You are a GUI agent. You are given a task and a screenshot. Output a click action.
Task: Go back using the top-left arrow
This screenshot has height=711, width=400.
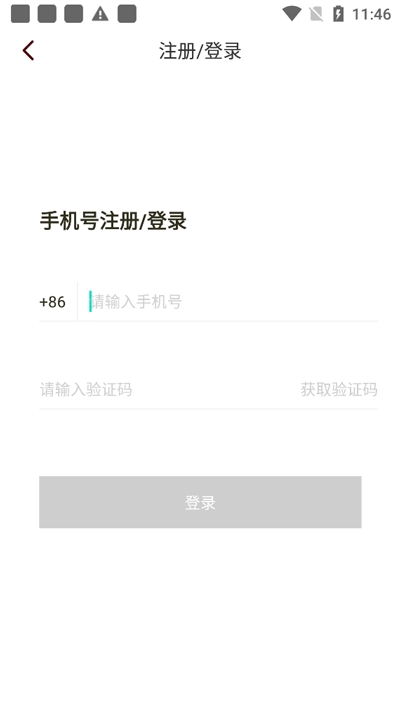tap(28, 50)
